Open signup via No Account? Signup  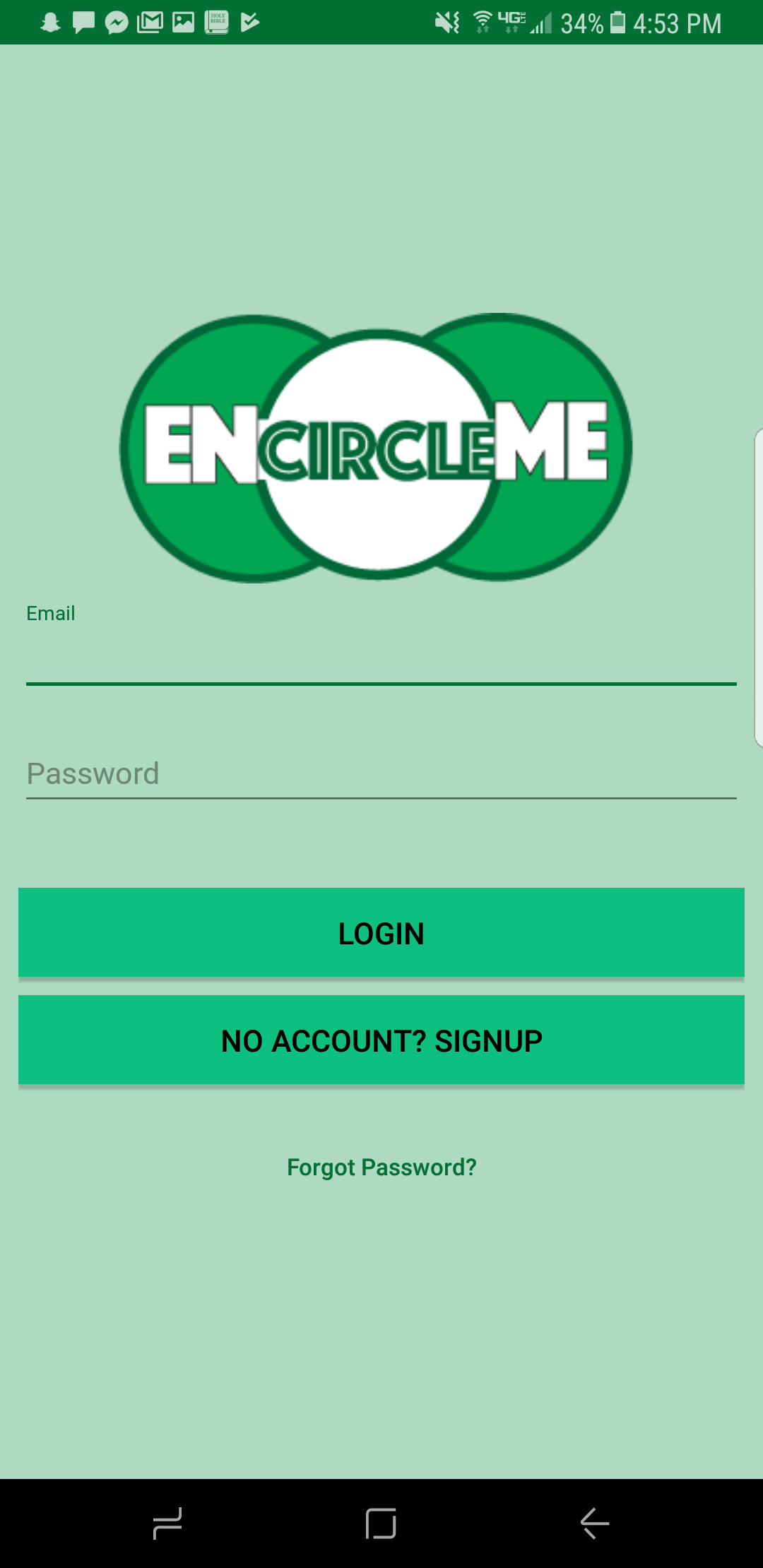point(381,1040)
